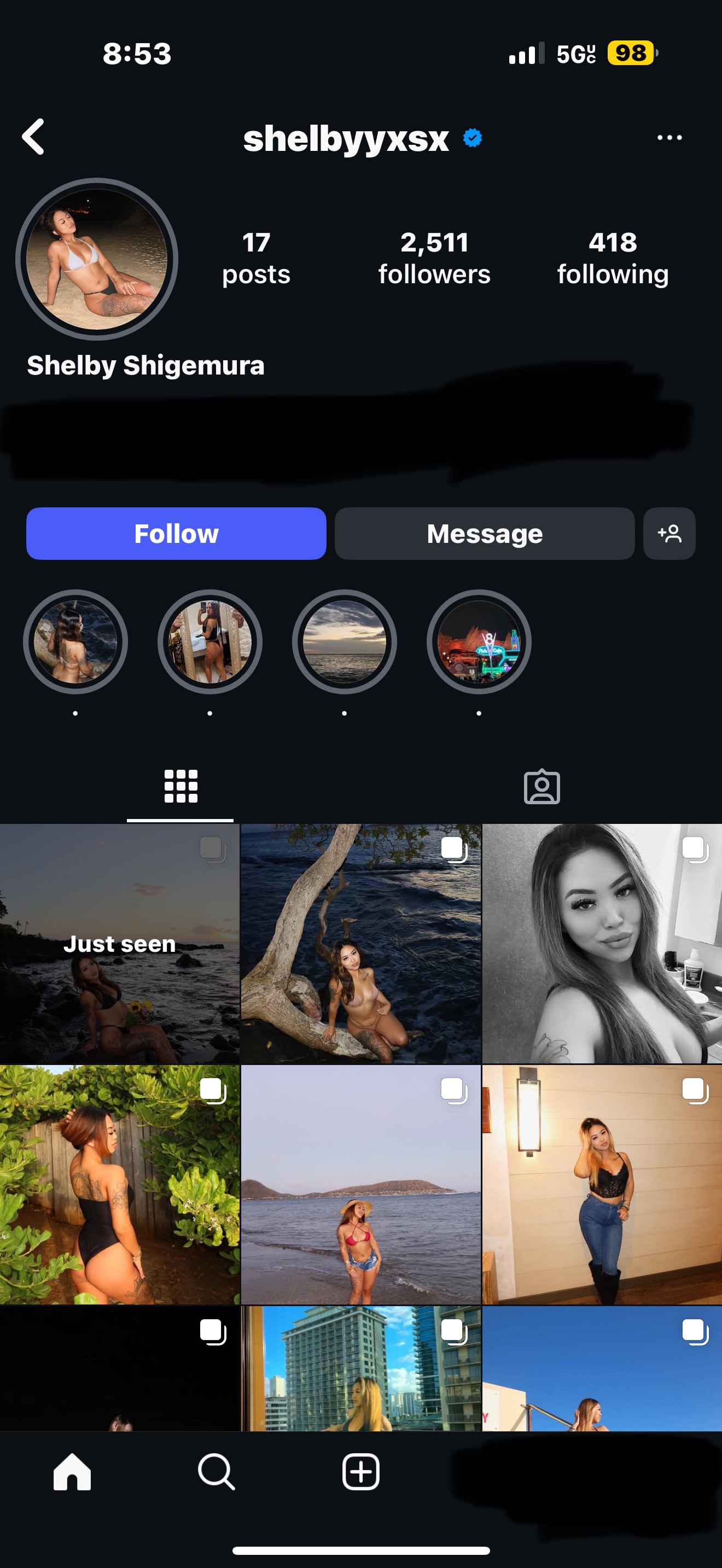
Task: Open the post marked Just seen
Action: (120, 944)
